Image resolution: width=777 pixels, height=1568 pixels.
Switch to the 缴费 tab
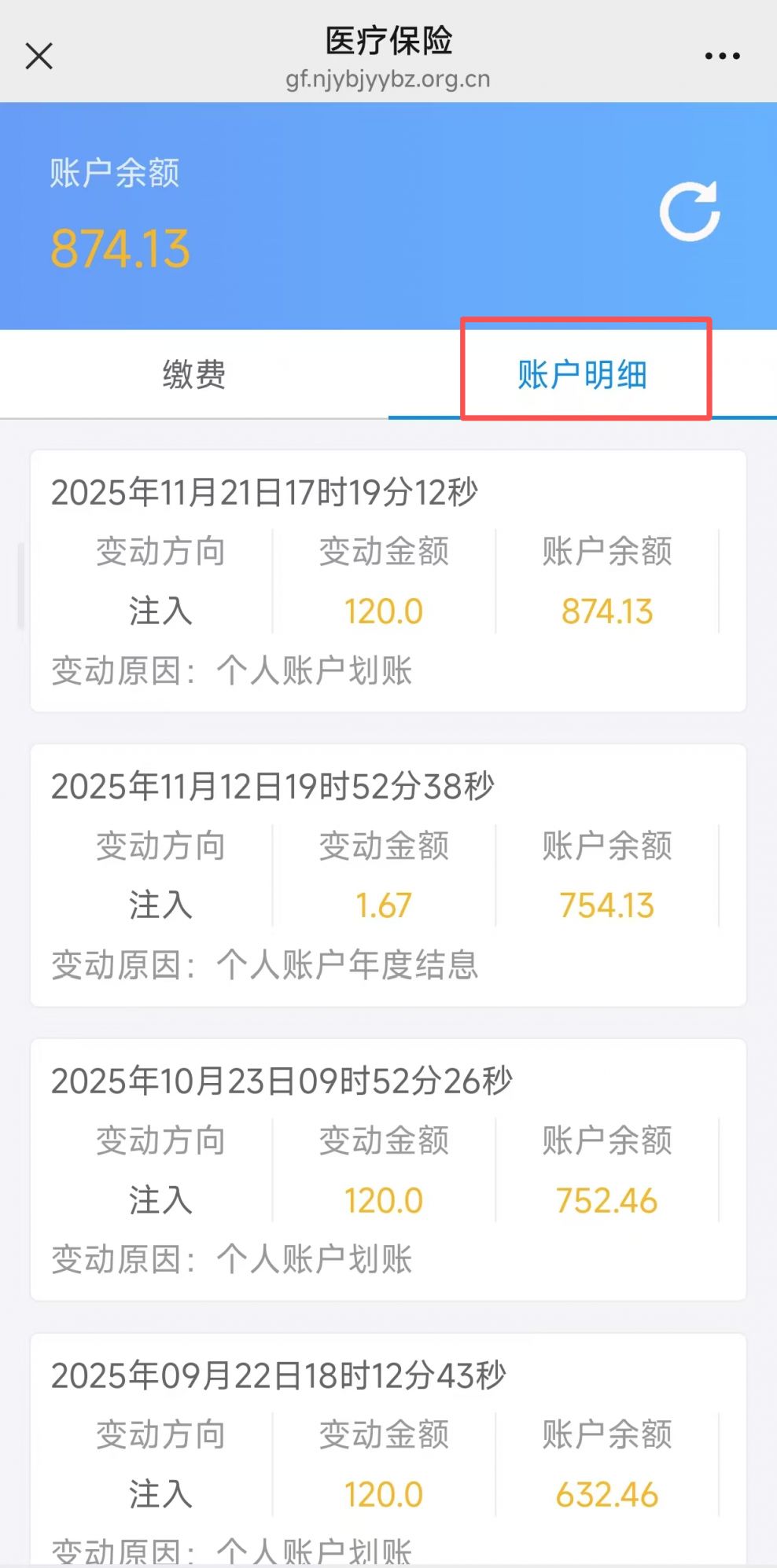193,374
